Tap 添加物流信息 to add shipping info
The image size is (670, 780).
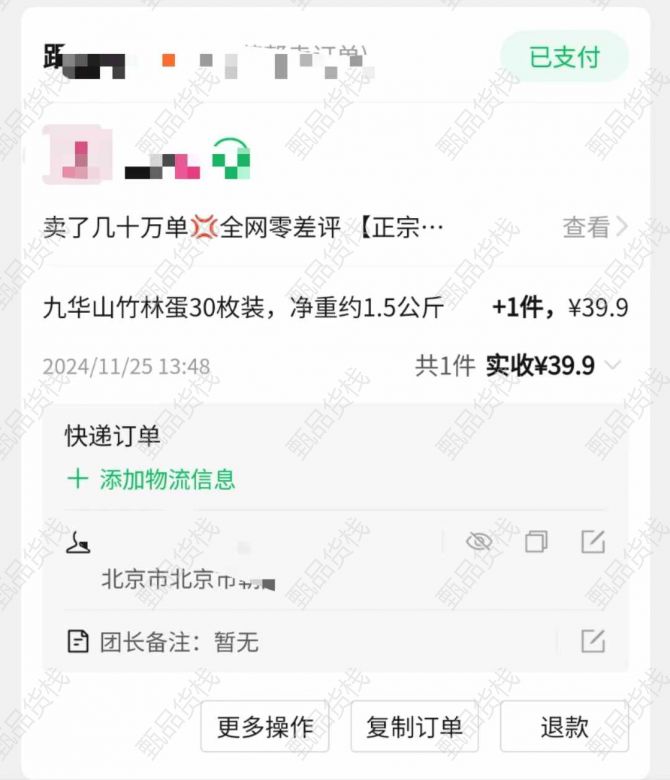click(x=152, y=479)
